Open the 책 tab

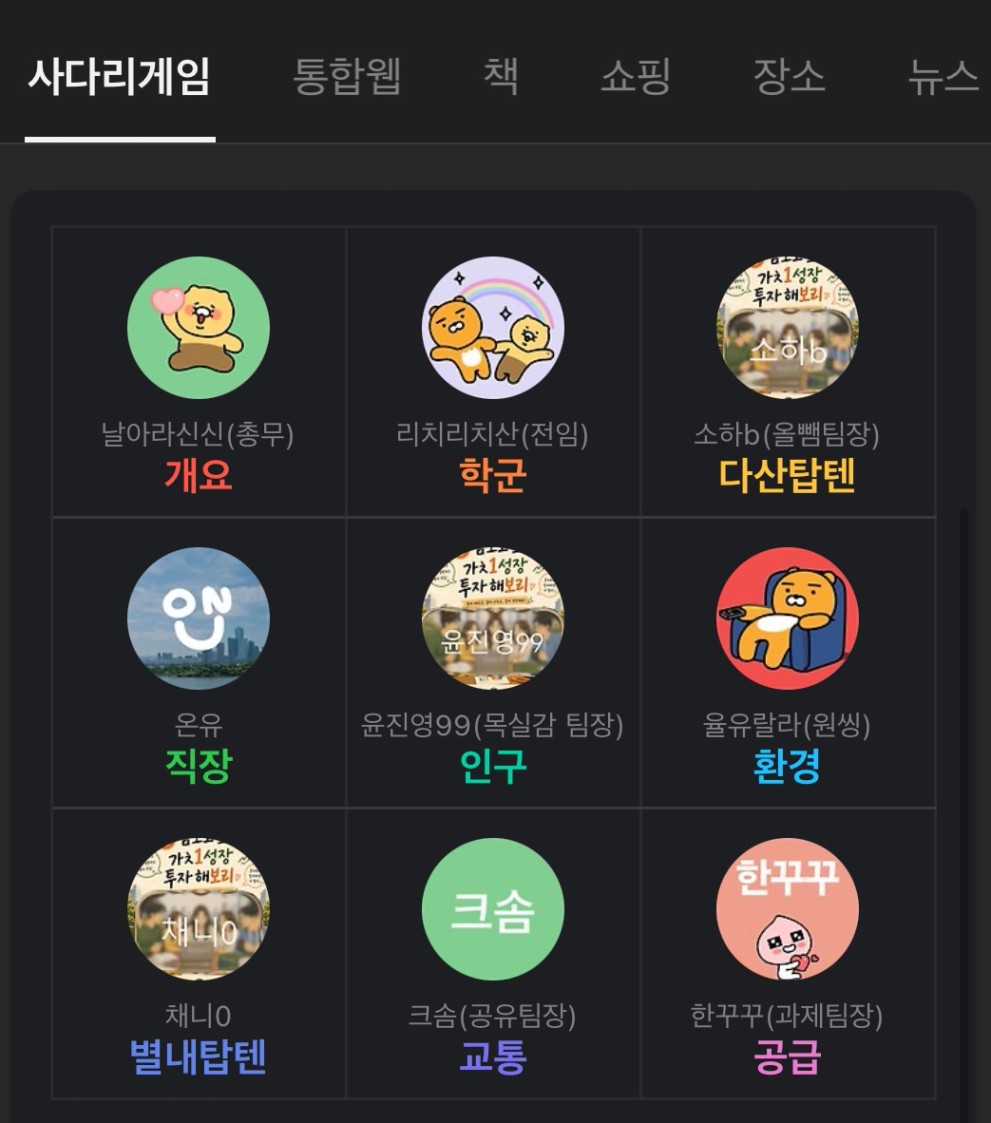(x=501, y=76)
